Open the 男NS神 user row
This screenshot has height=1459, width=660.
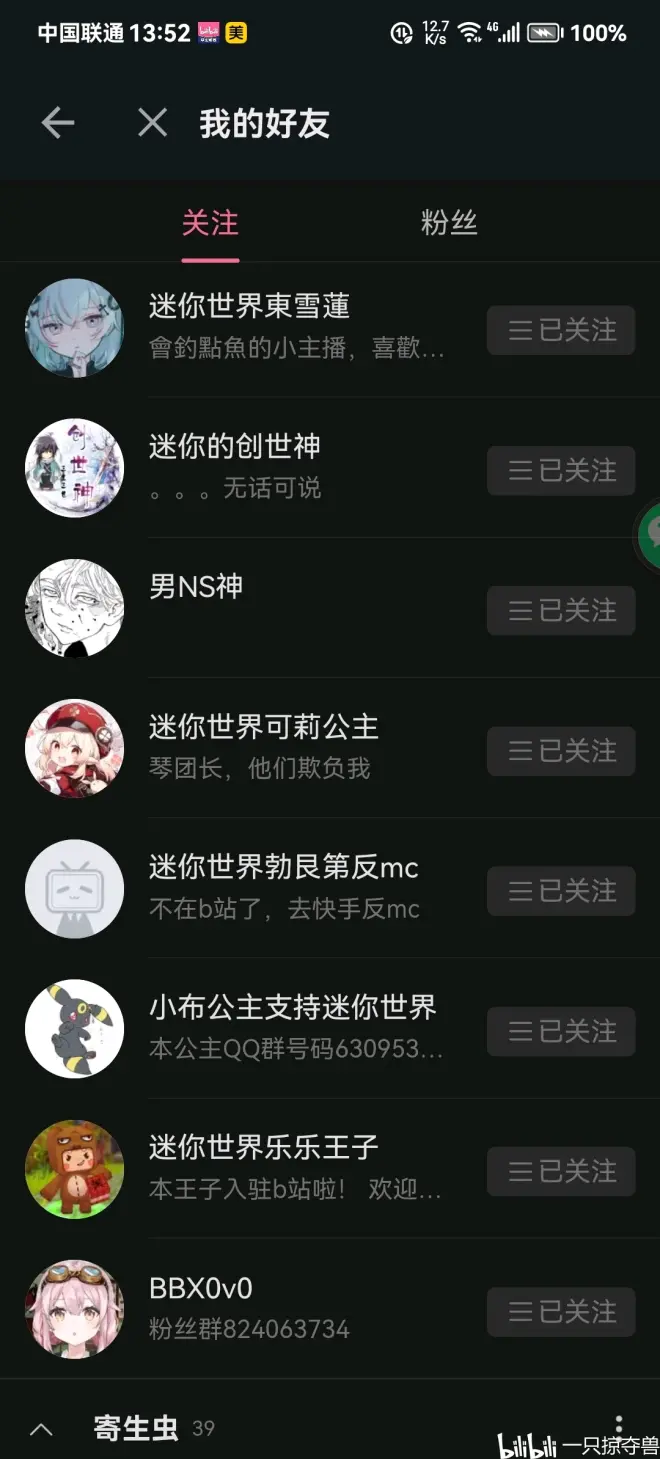click(196, 586)
